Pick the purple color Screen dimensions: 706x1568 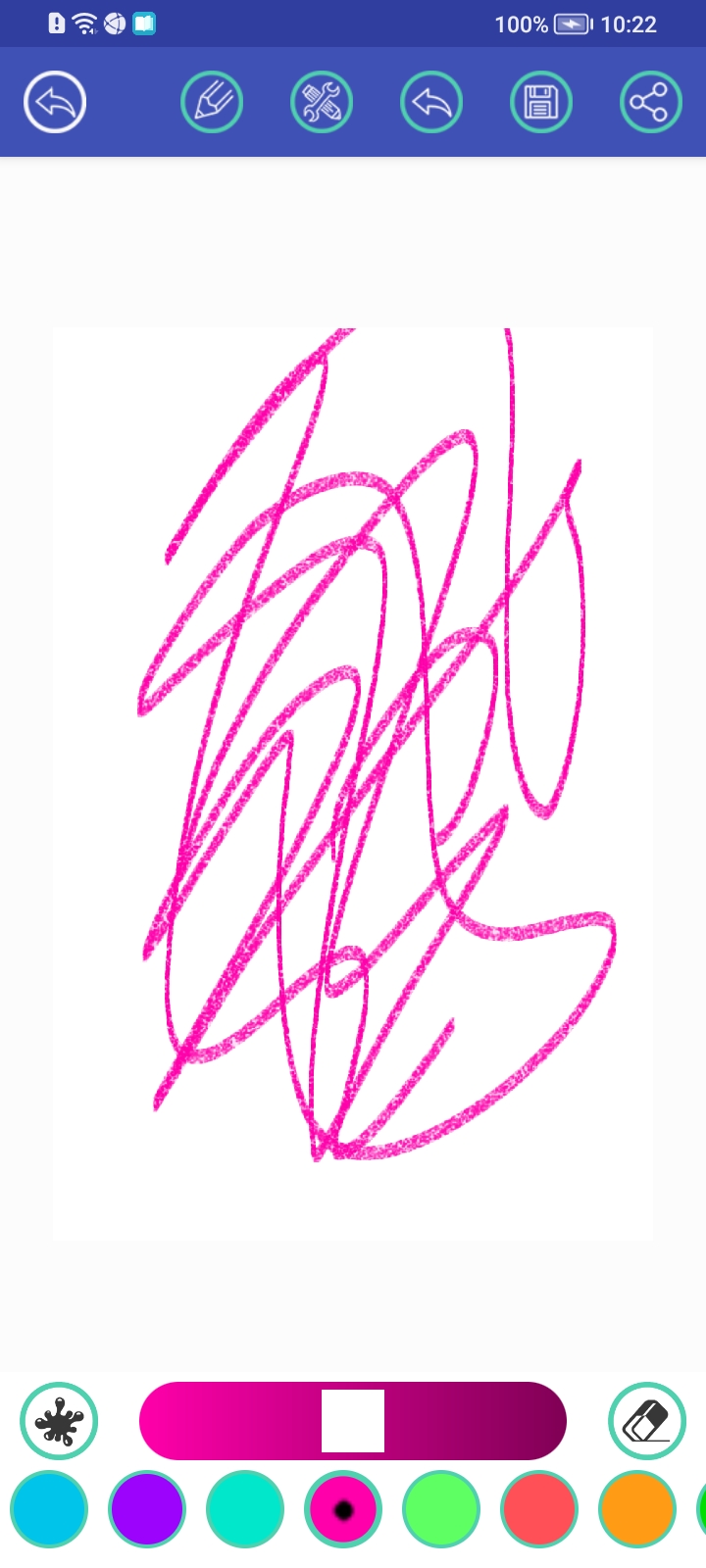pyautogui.click(x=147, y=1509)
